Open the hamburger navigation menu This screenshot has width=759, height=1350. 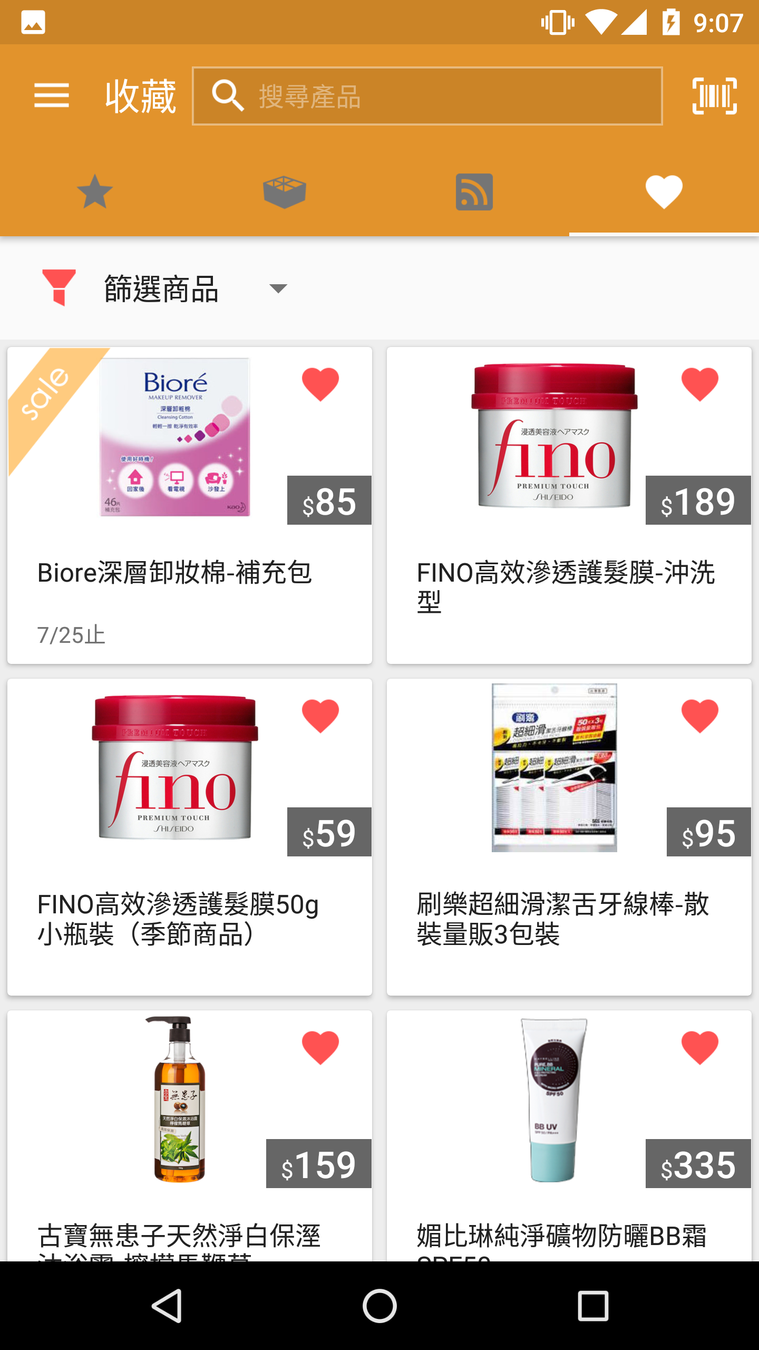coord(51,96)
